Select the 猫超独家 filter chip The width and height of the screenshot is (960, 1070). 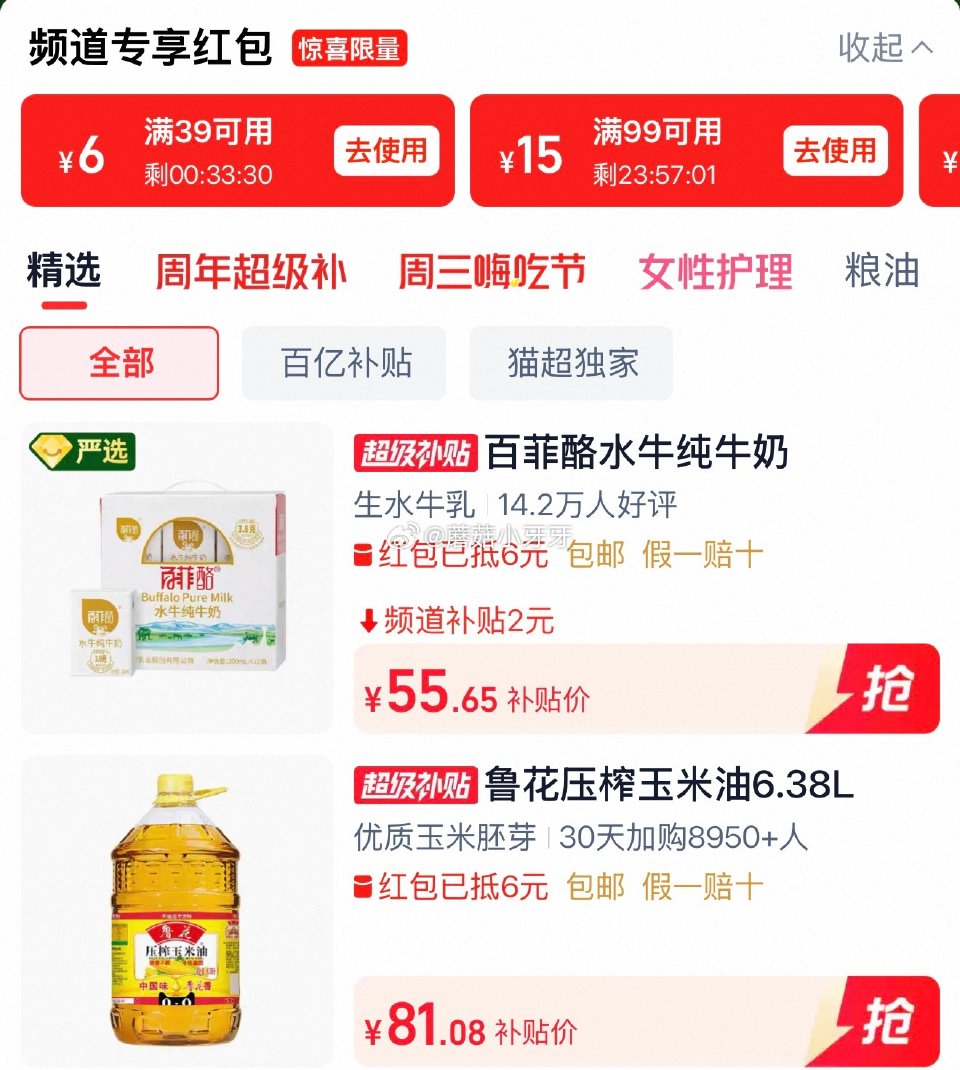point(571,362)
